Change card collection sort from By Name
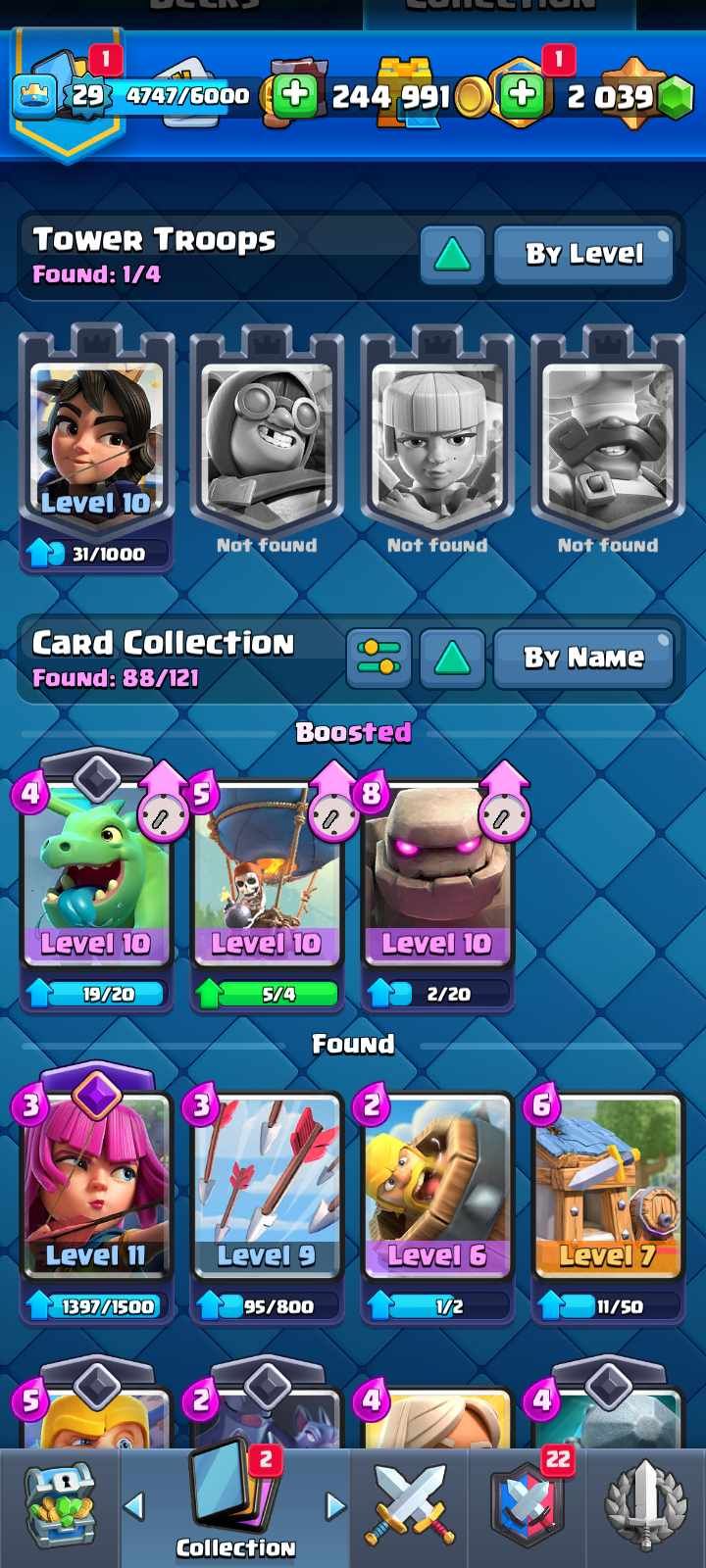This screenshot has width=706, height=1568. (583, 658)
